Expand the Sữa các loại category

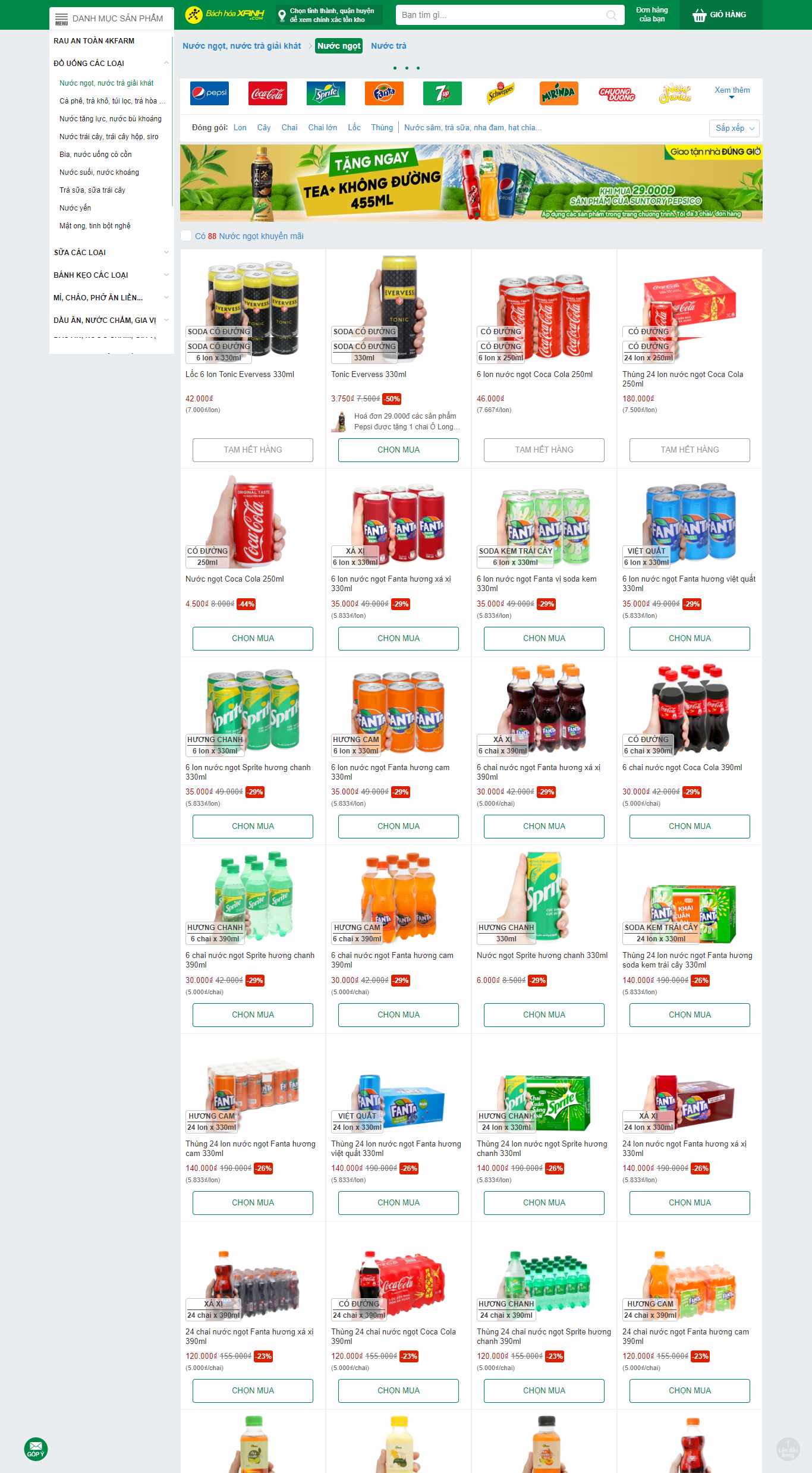(111, 252)
